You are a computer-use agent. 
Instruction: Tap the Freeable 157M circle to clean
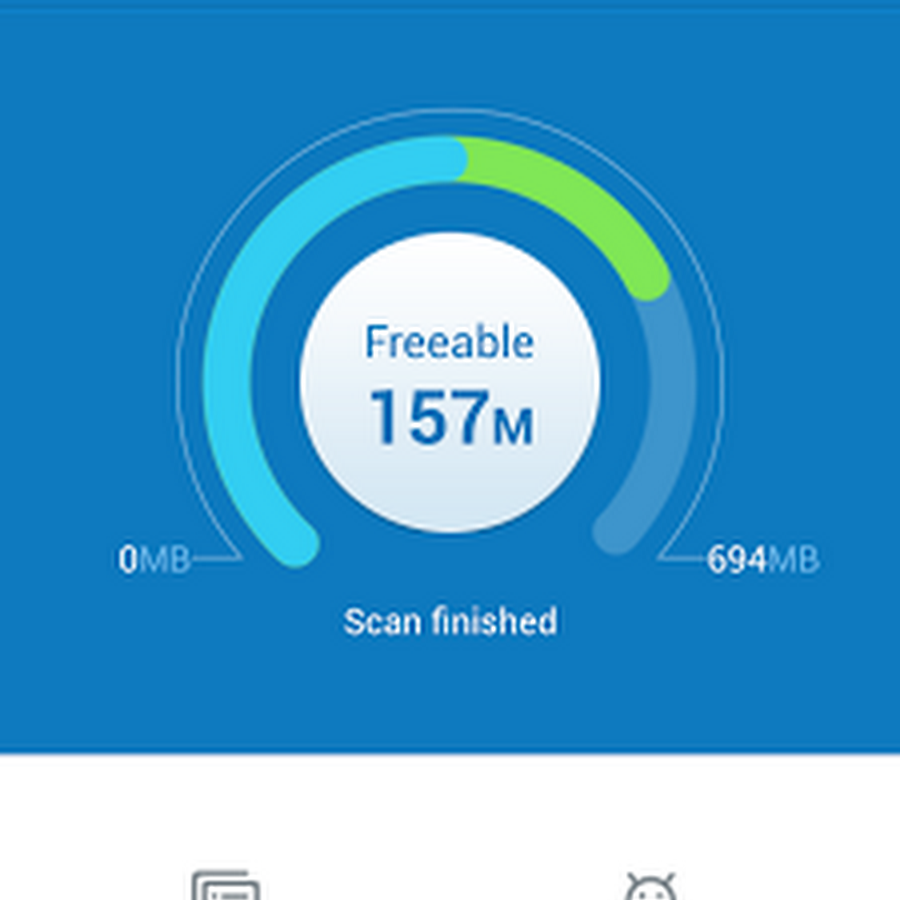tap(450, 383)
